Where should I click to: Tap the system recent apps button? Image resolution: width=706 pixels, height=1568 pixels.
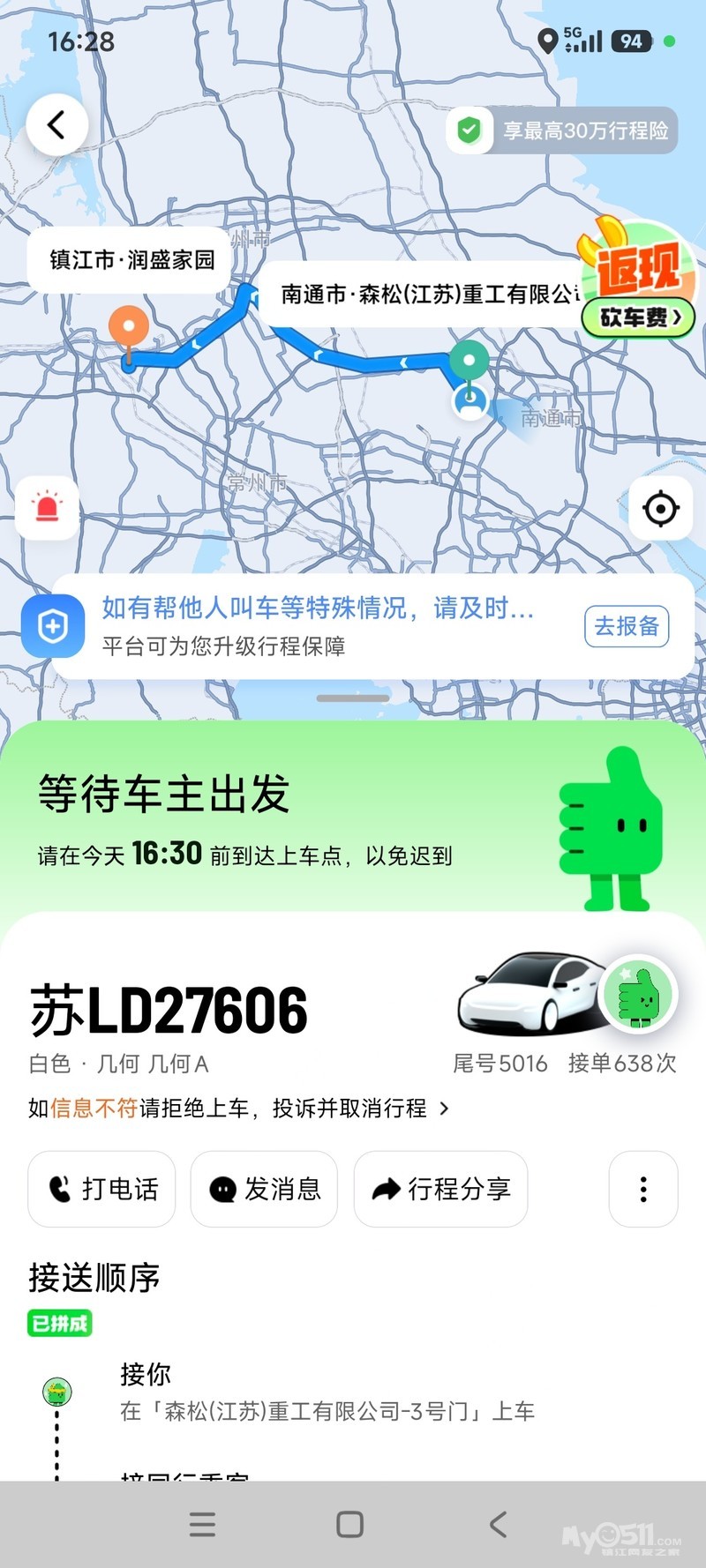pyautogui.click(x=202, y=1524)
